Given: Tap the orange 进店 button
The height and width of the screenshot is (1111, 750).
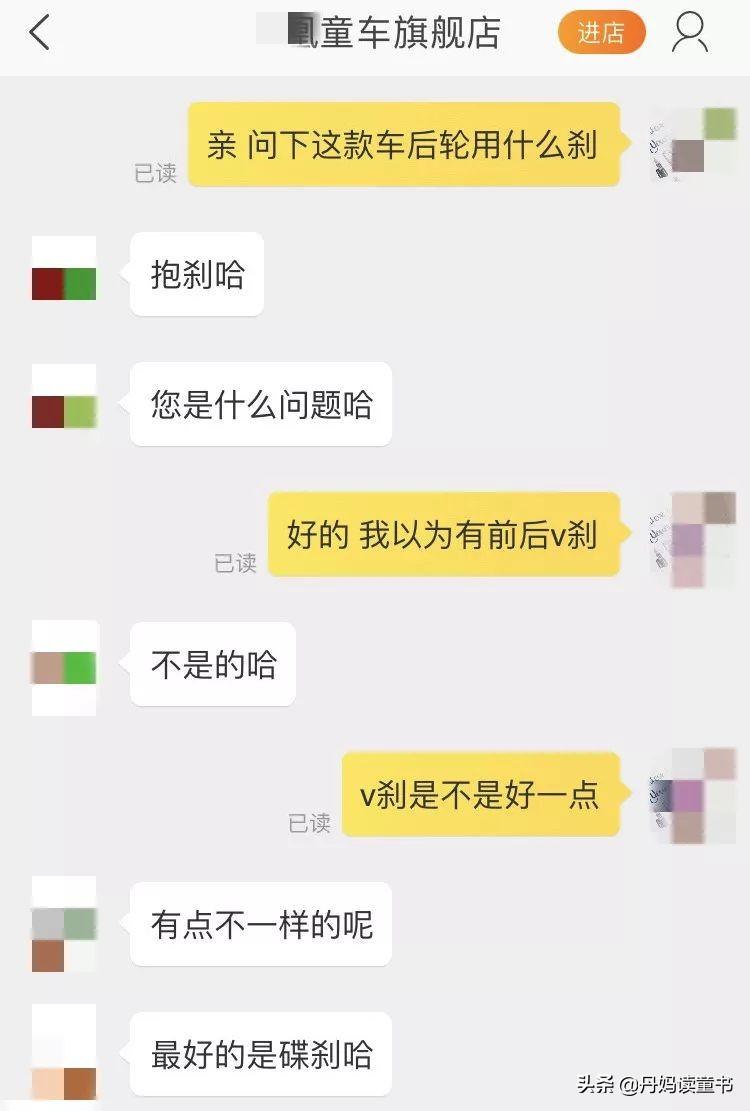Looking at the screenshot, I should pyautogui.click(x=601, y=33).
